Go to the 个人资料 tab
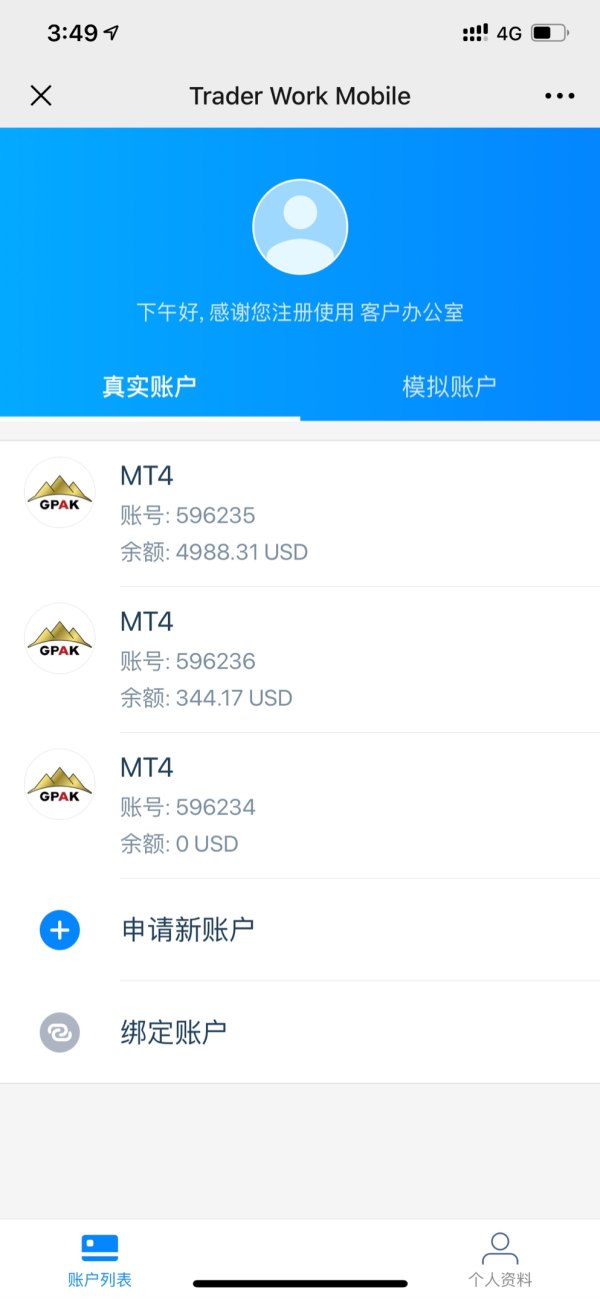The height and width of the screenshot is (1299, 600). (x=500, y=1259)
